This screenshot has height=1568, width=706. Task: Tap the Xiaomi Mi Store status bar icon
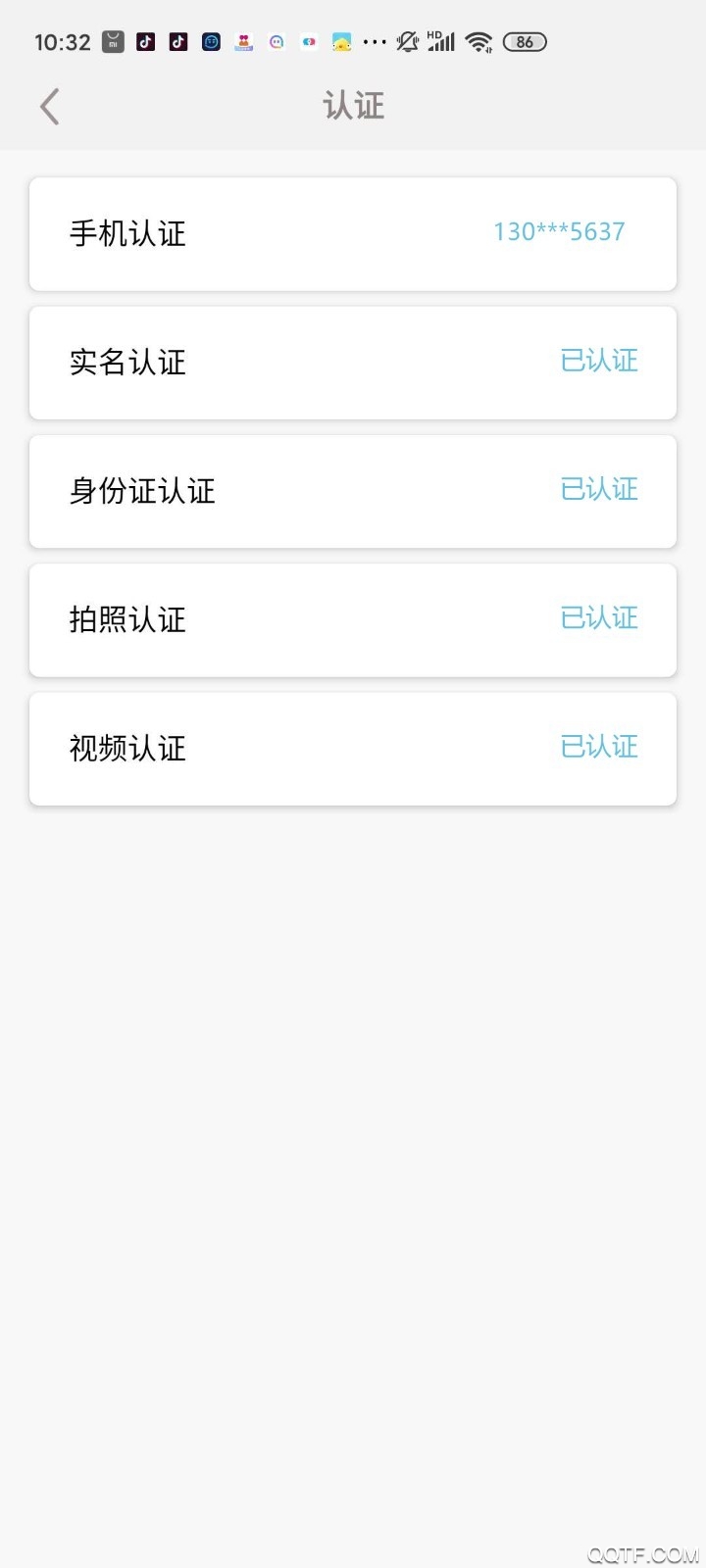point(112,41)
